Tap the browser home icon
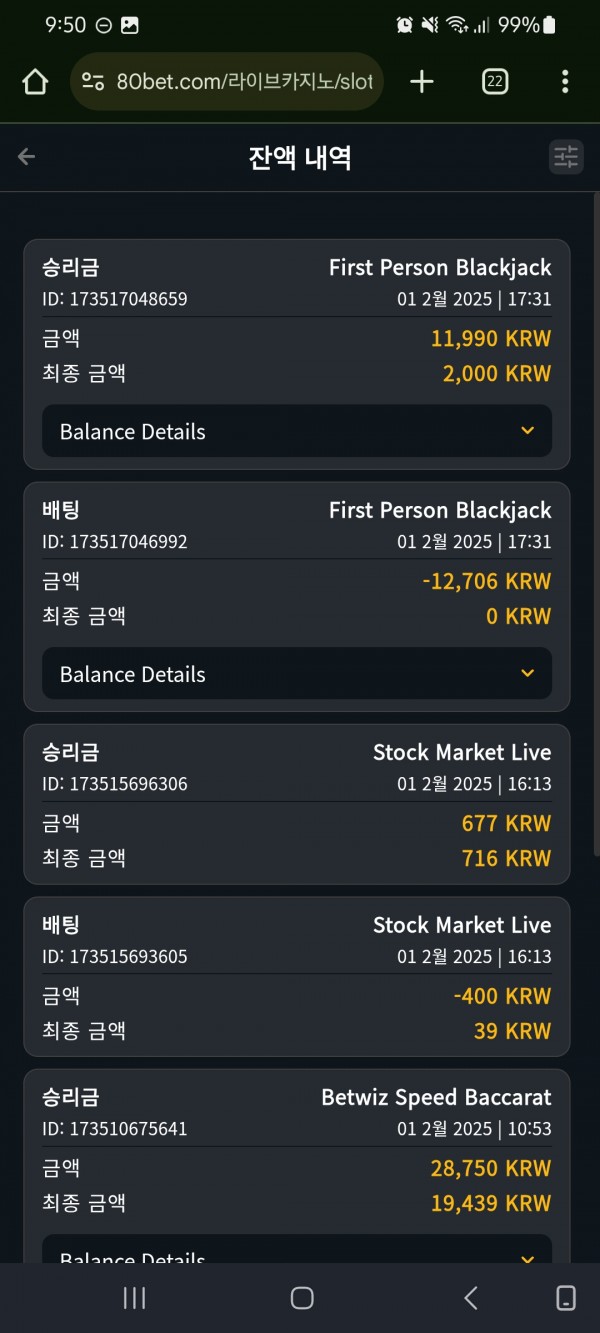600x1333 pixels. pos(35,82)
